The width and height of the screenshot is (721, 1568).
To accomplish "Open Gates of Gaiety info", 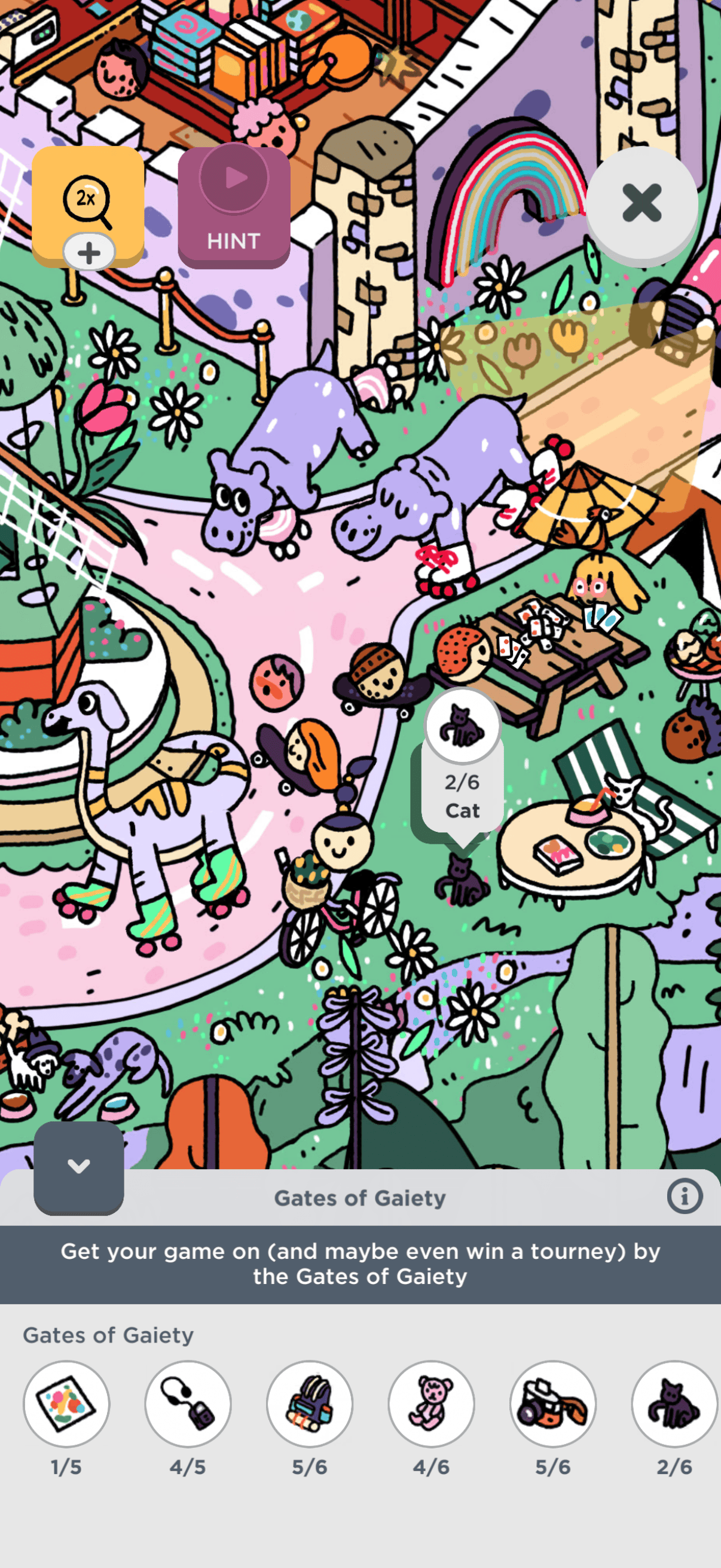I will pyautogui.click(x=684, y=1196).
